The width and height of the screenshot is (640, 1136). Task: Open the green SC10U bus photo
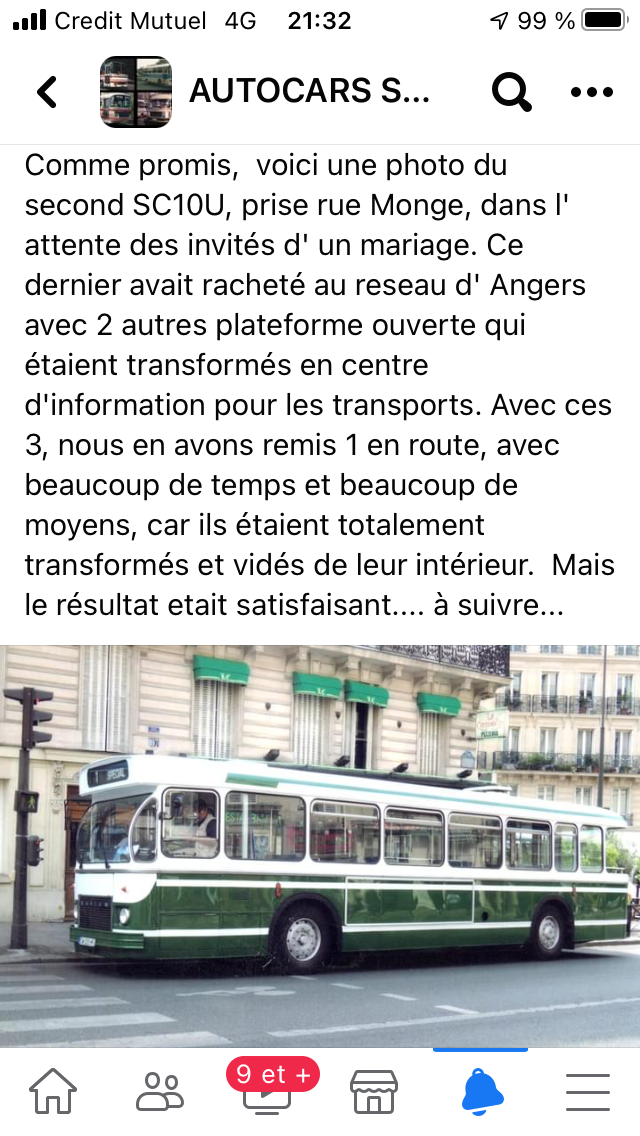pos(320,845)
